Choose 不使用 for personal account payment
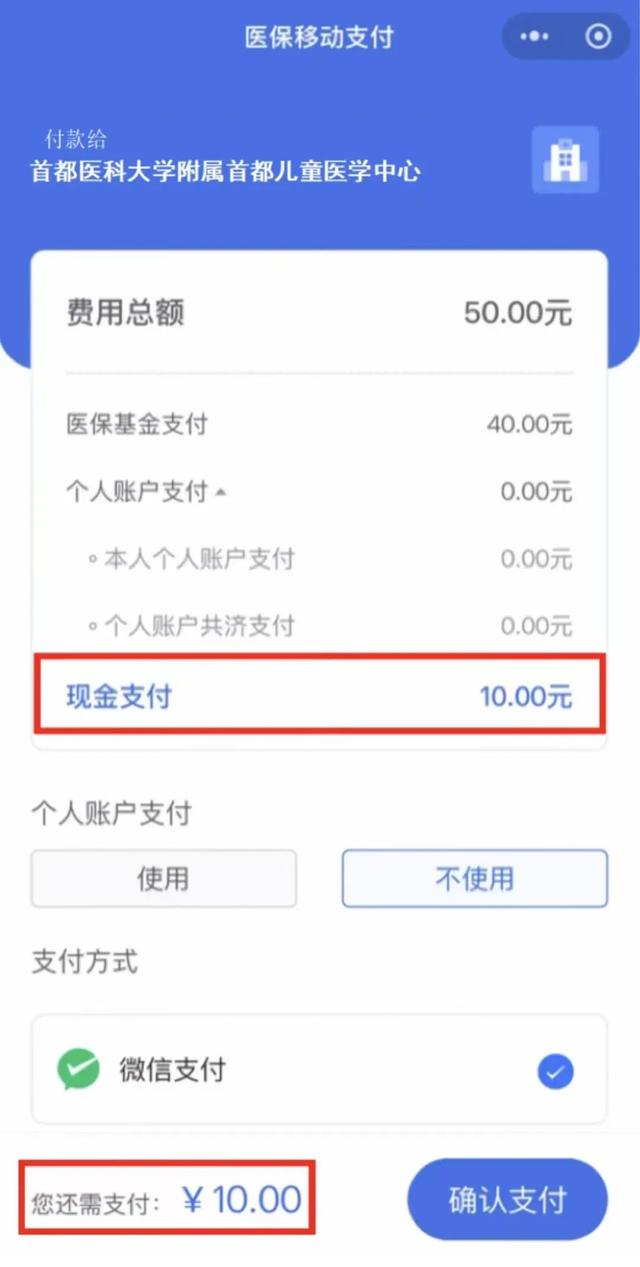 pyautogui.click(x=474, y=878)
